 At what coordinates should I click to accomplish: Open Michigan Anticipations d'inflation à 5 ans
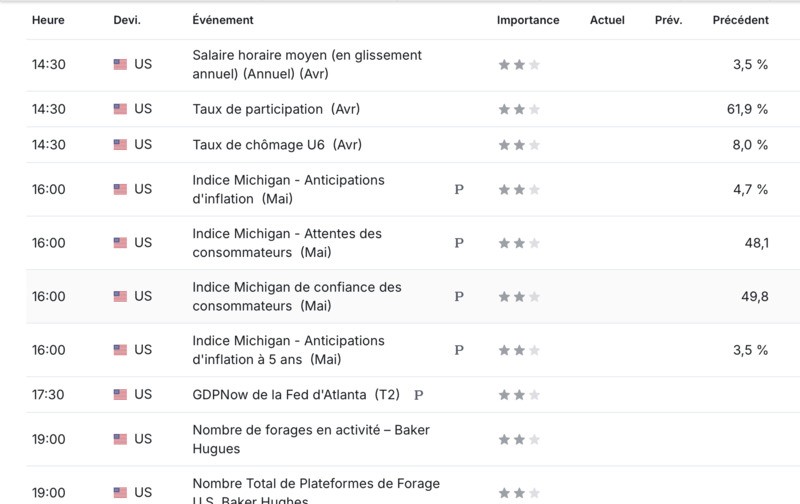coord(288,350)
